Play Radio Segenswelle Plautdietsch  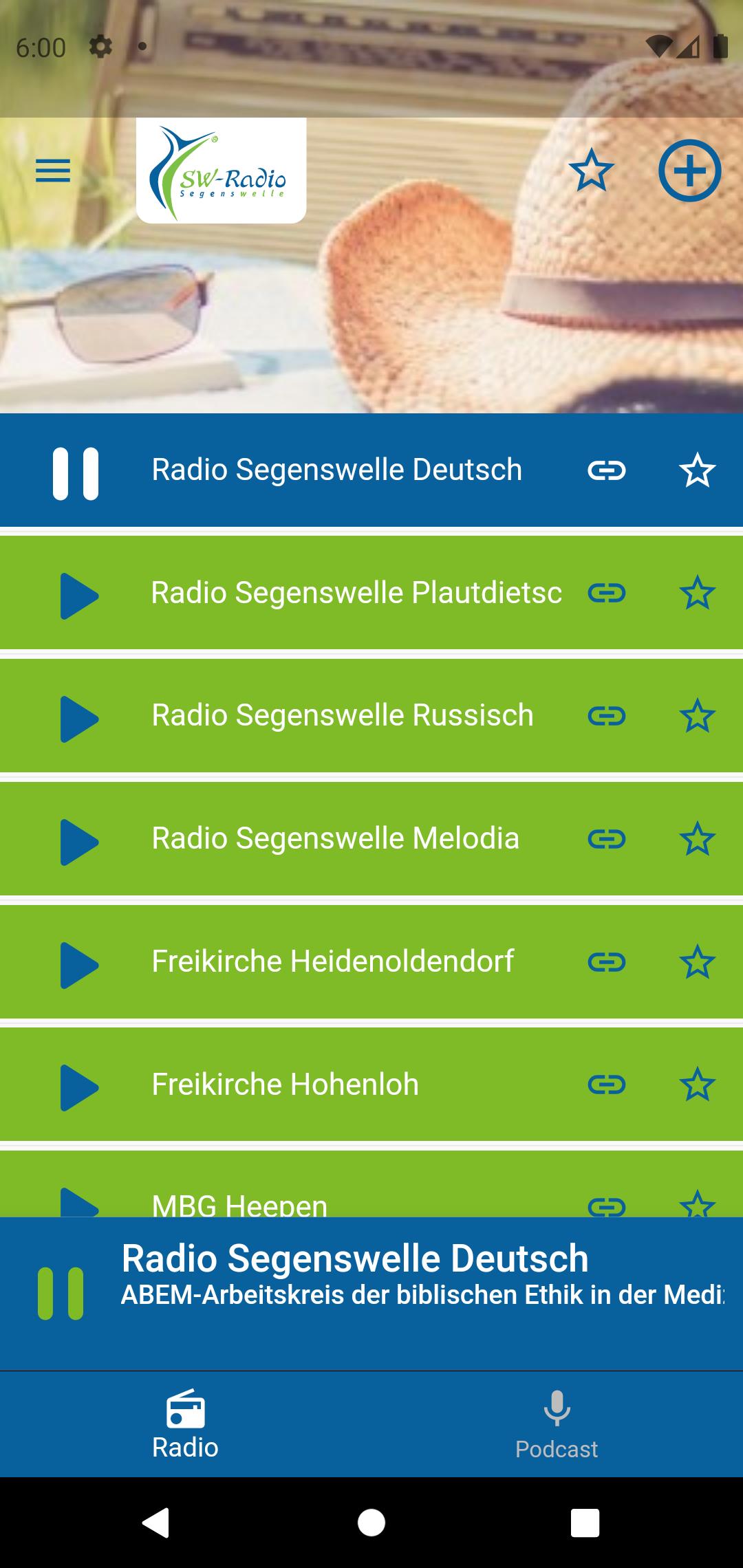(x=79, y=596)
